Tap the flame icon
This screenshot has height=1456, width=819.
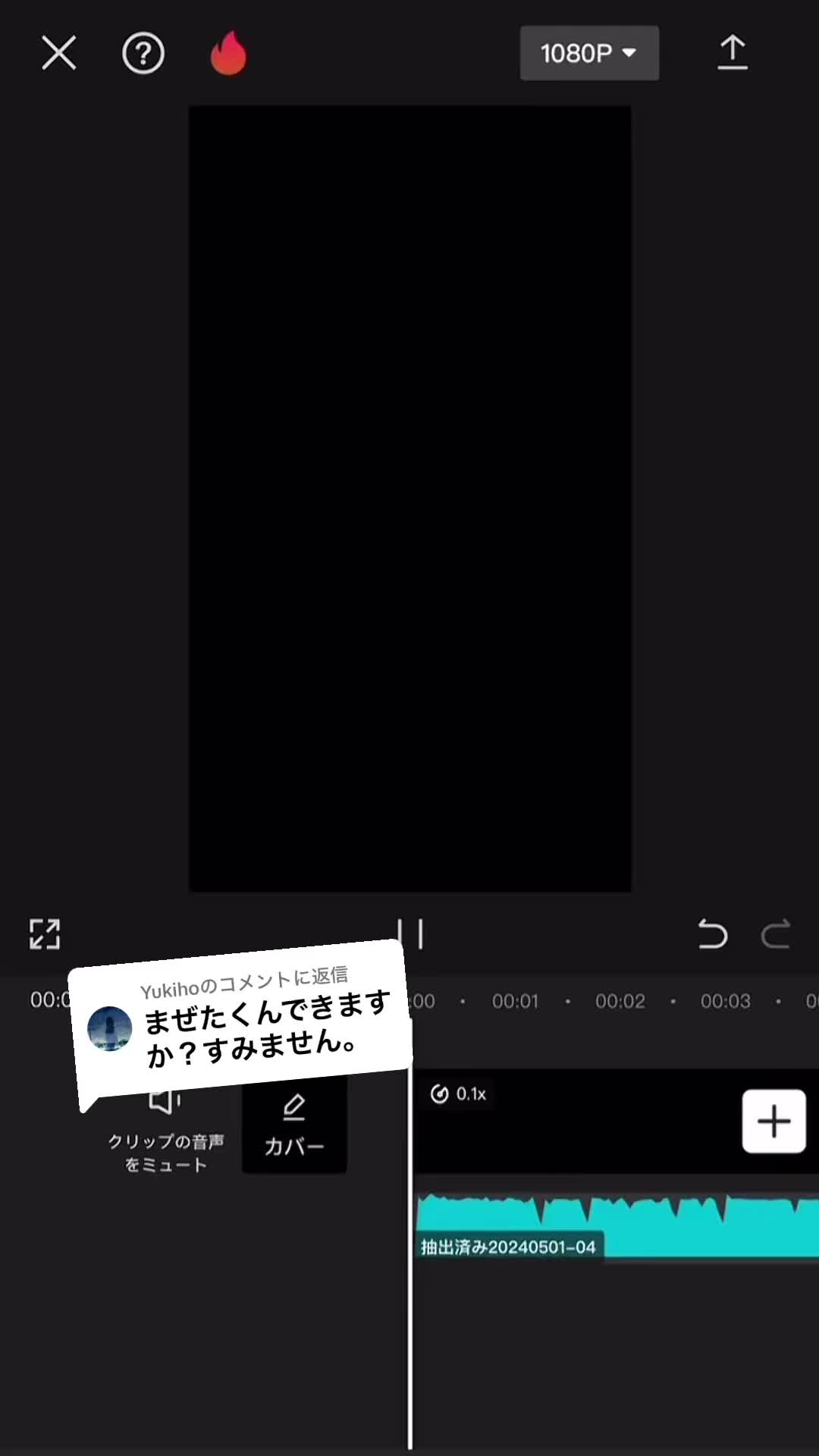228,53
